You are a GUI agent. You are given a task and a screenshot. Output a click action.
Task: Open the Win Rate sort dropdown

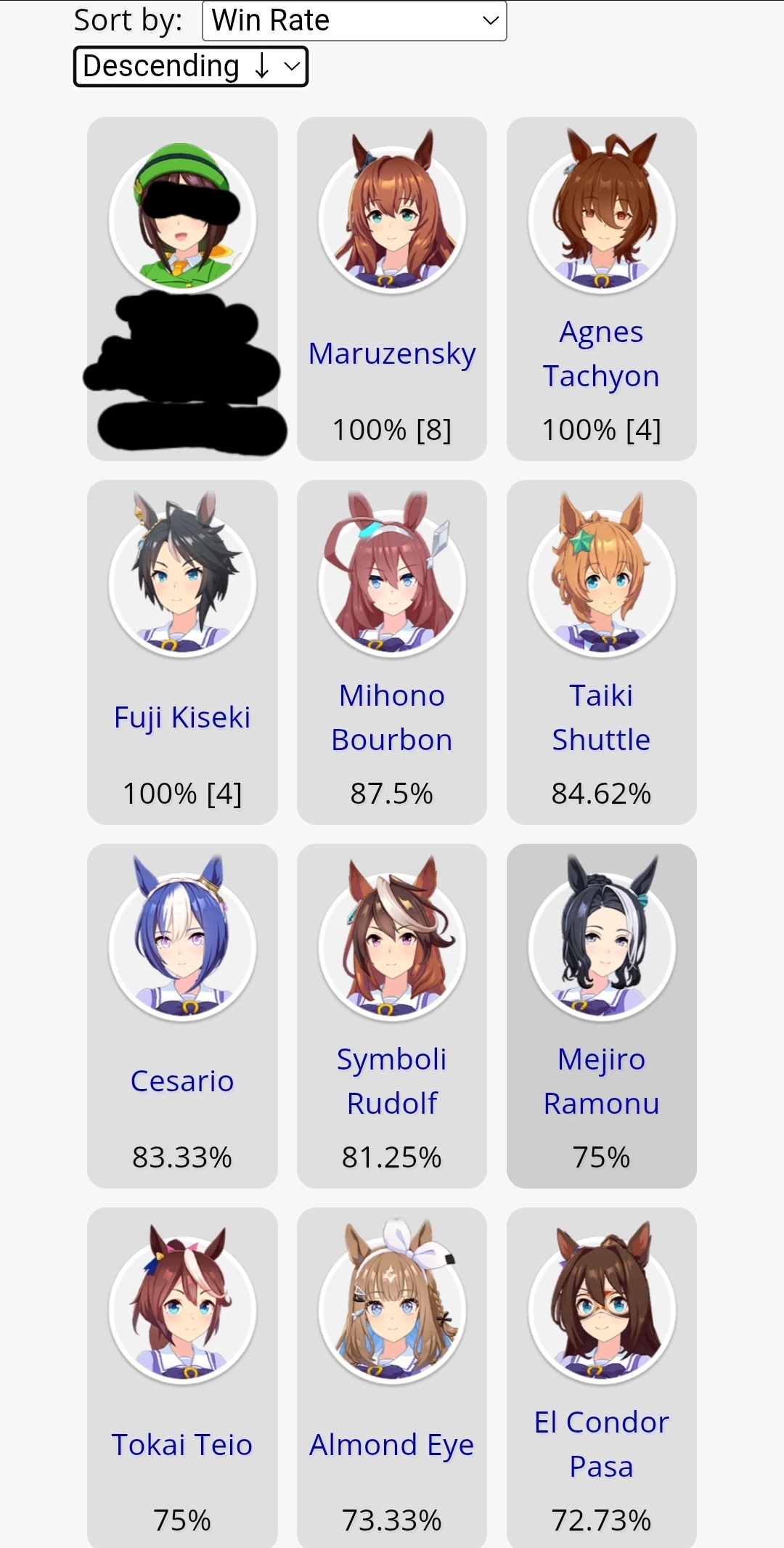[354, 21]
